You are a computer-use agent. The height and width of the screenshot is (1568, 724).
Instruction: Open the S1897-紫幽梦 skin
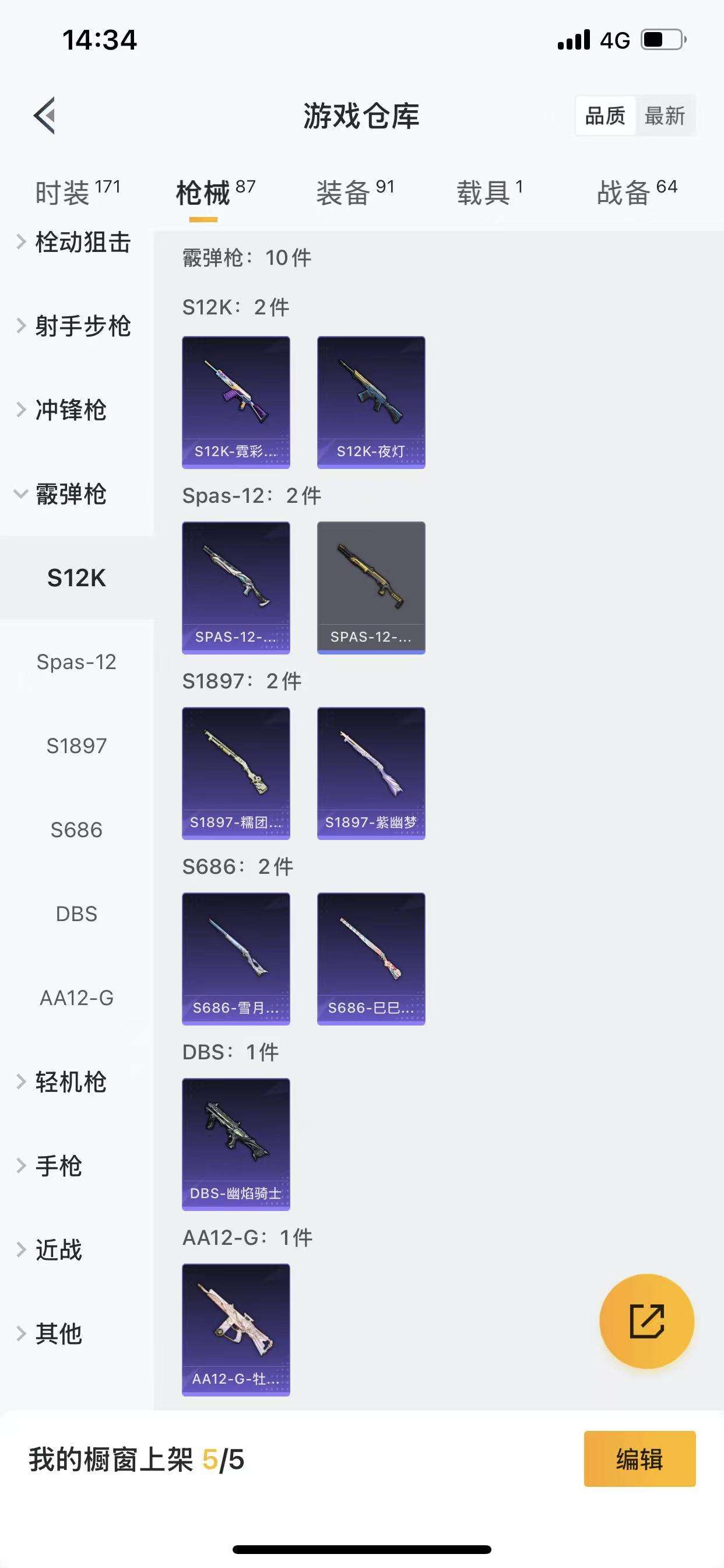coord(371,773)
